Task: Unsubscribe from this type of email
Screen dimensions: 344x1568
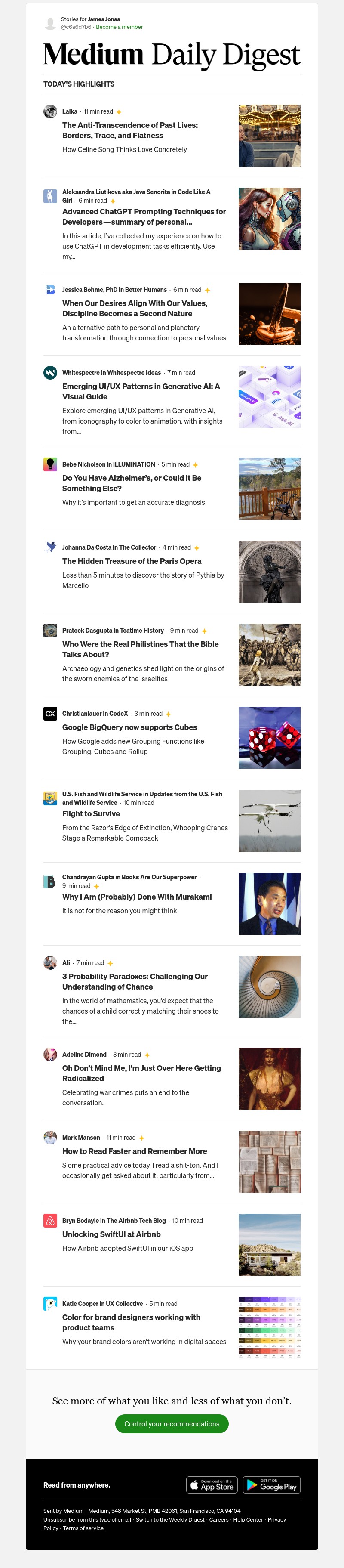Action: coord(59,1520)
